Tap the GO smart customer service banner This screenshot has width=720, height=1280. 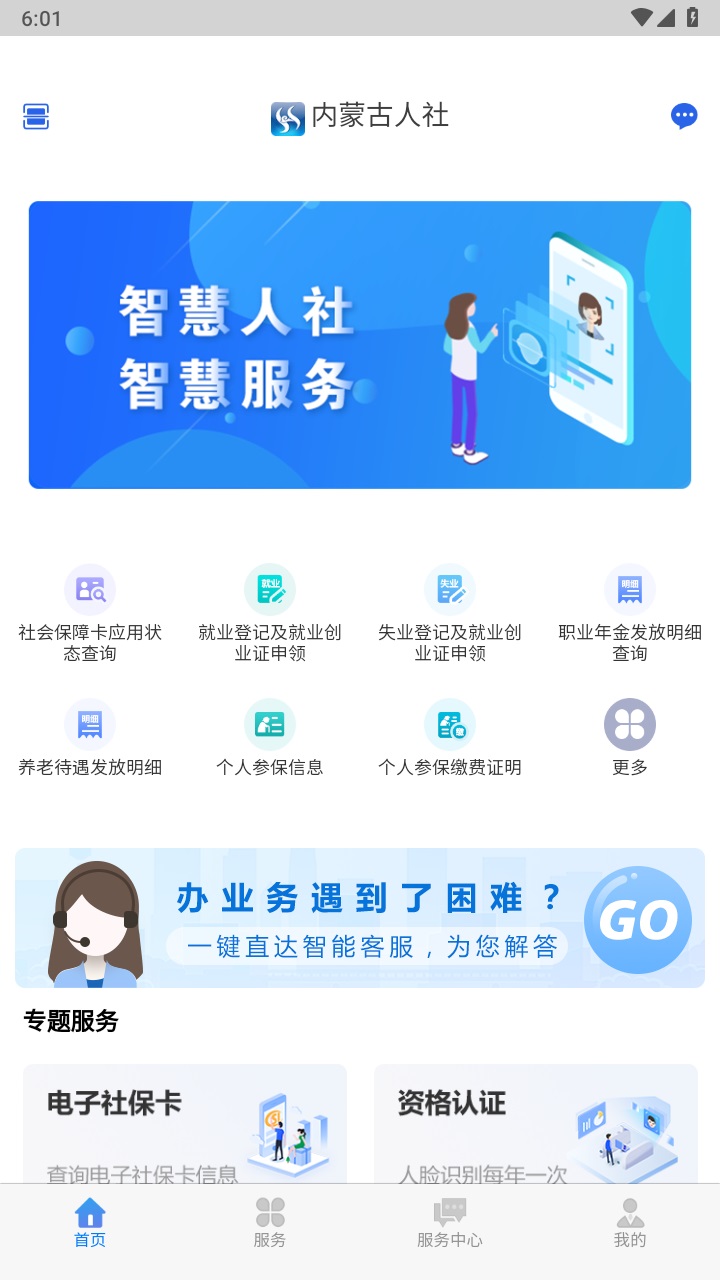point(360,918)
